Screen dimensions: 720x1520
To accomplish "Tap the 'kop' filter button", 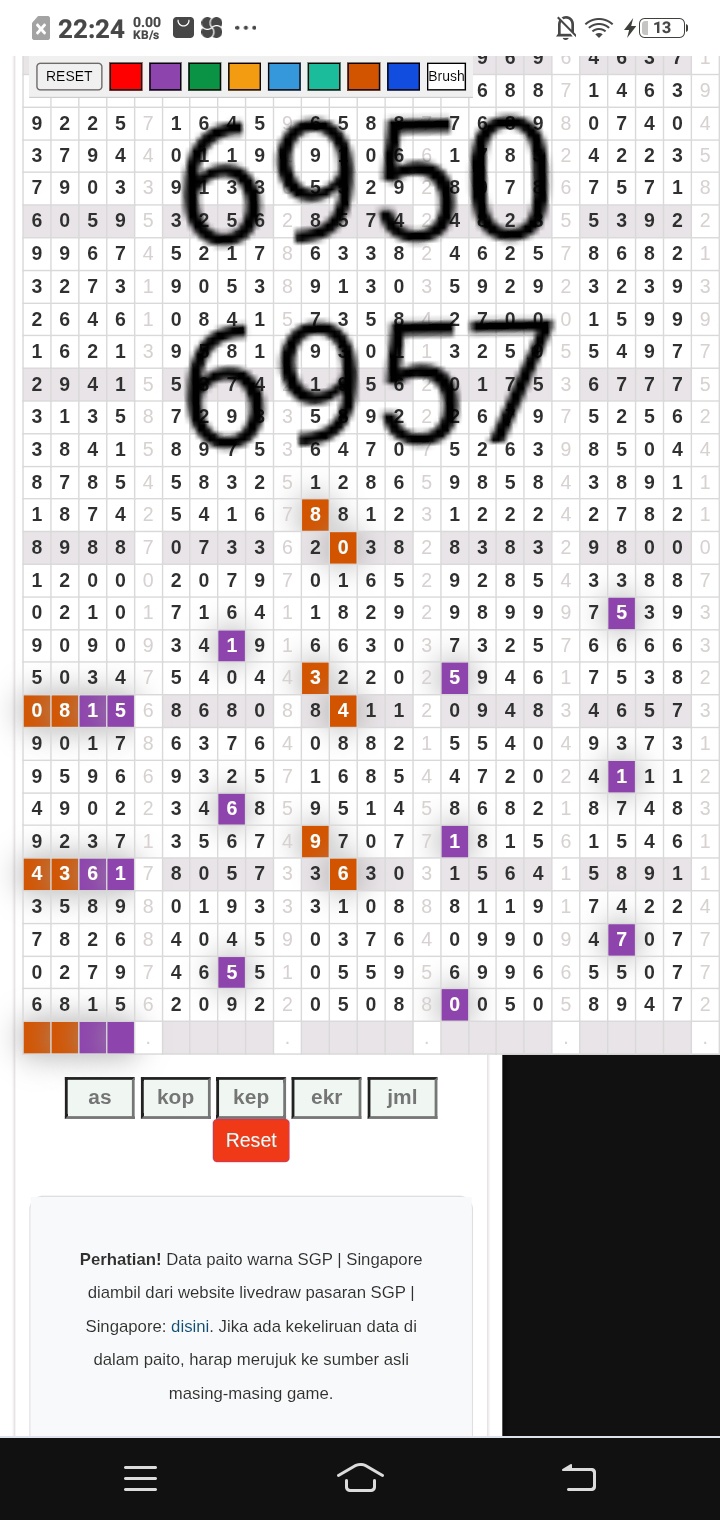I will 175,1097.
